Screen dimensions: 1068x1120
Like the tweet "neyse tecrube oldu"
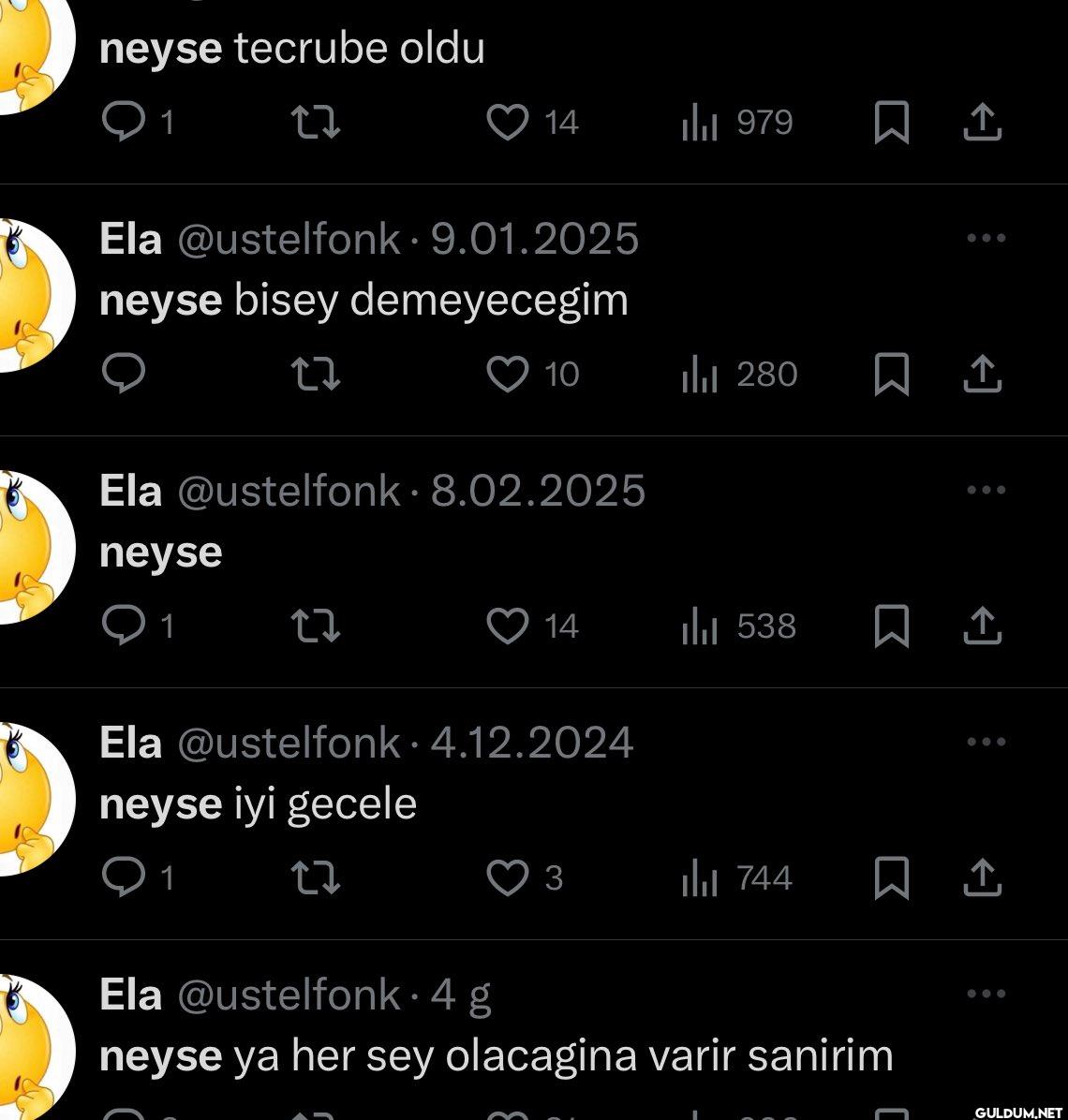pos(508,123)
